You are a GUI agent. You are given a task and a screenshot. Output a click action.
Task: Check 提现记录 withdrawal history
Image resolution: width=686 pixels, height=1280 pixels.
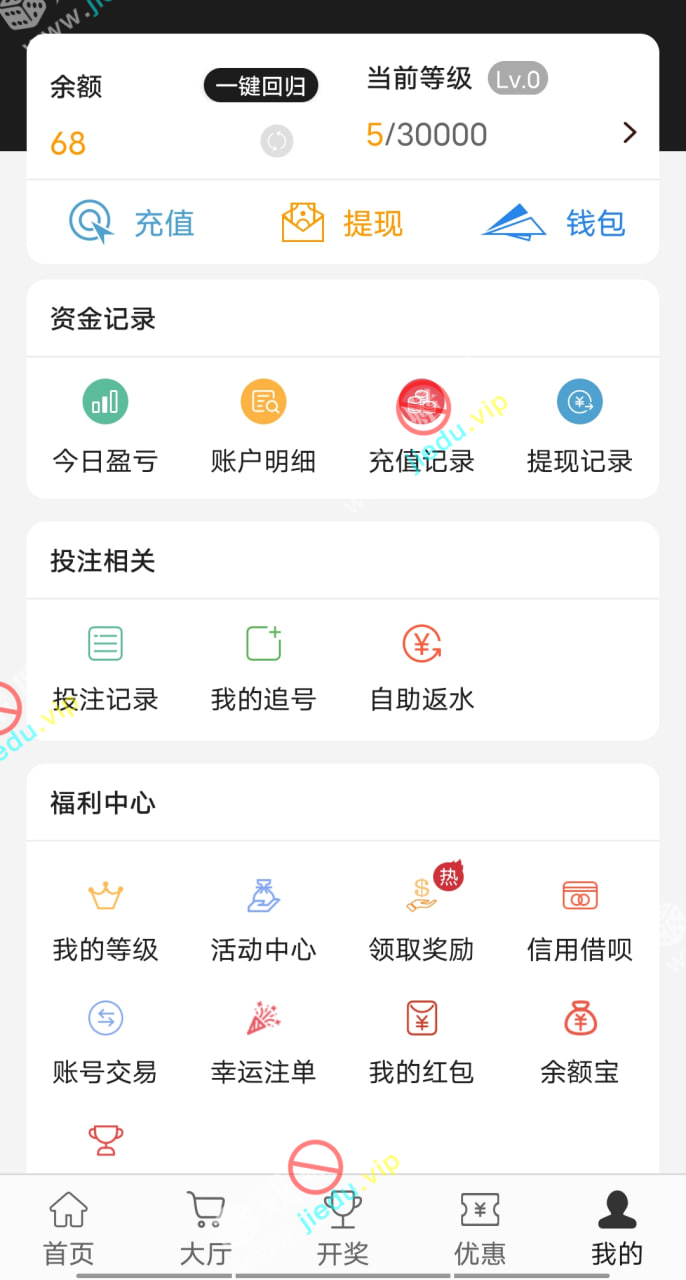click(x=580, y=427)
